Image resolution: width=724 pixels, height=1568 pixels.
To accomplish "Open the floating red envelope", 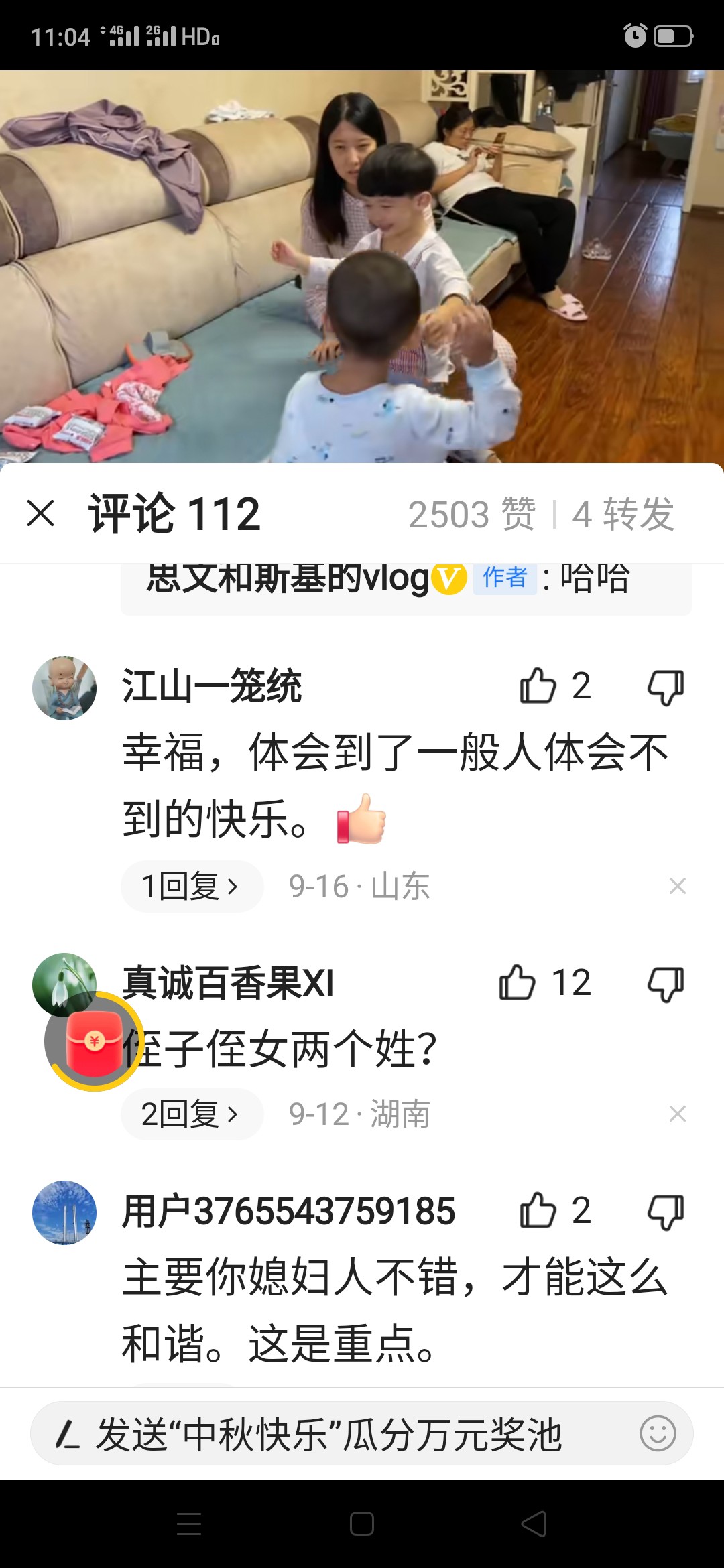I will coord(94,1041).
